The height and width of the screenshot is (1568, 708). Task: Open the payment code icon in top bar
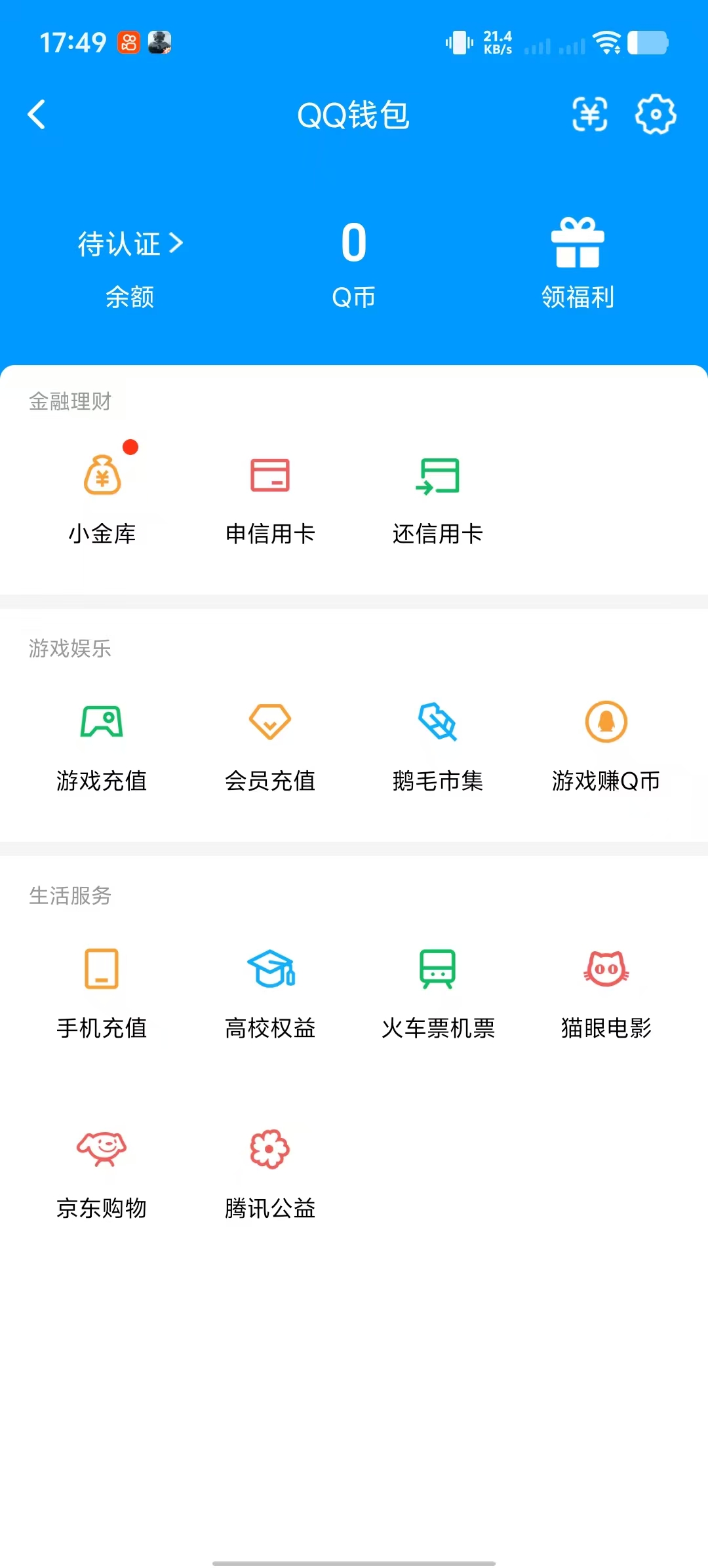tap(589, 114)
